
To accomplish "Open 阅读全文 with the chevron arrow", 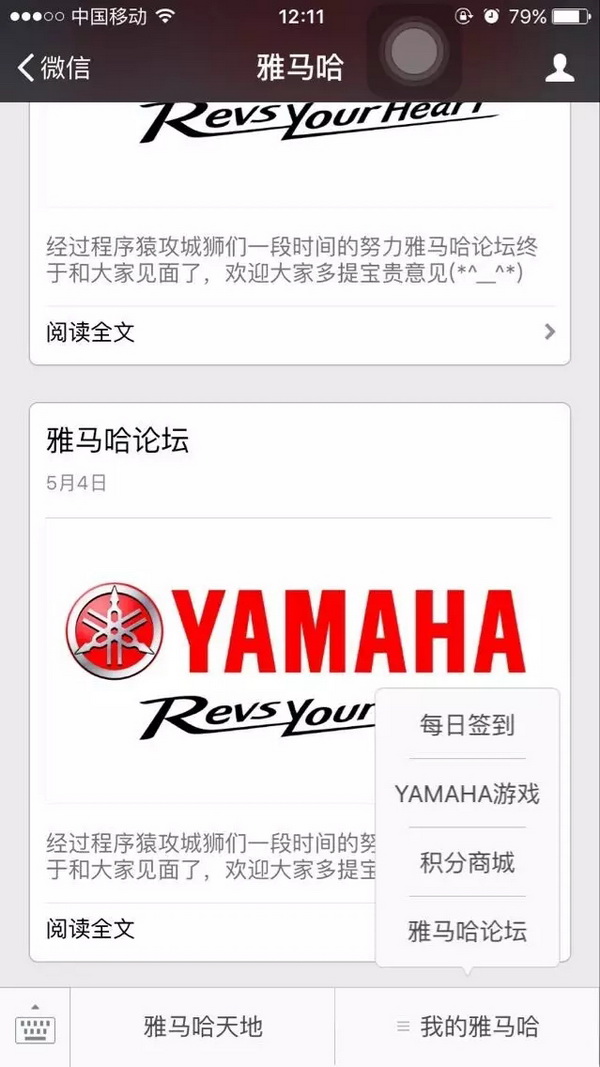I will (300, 332).
